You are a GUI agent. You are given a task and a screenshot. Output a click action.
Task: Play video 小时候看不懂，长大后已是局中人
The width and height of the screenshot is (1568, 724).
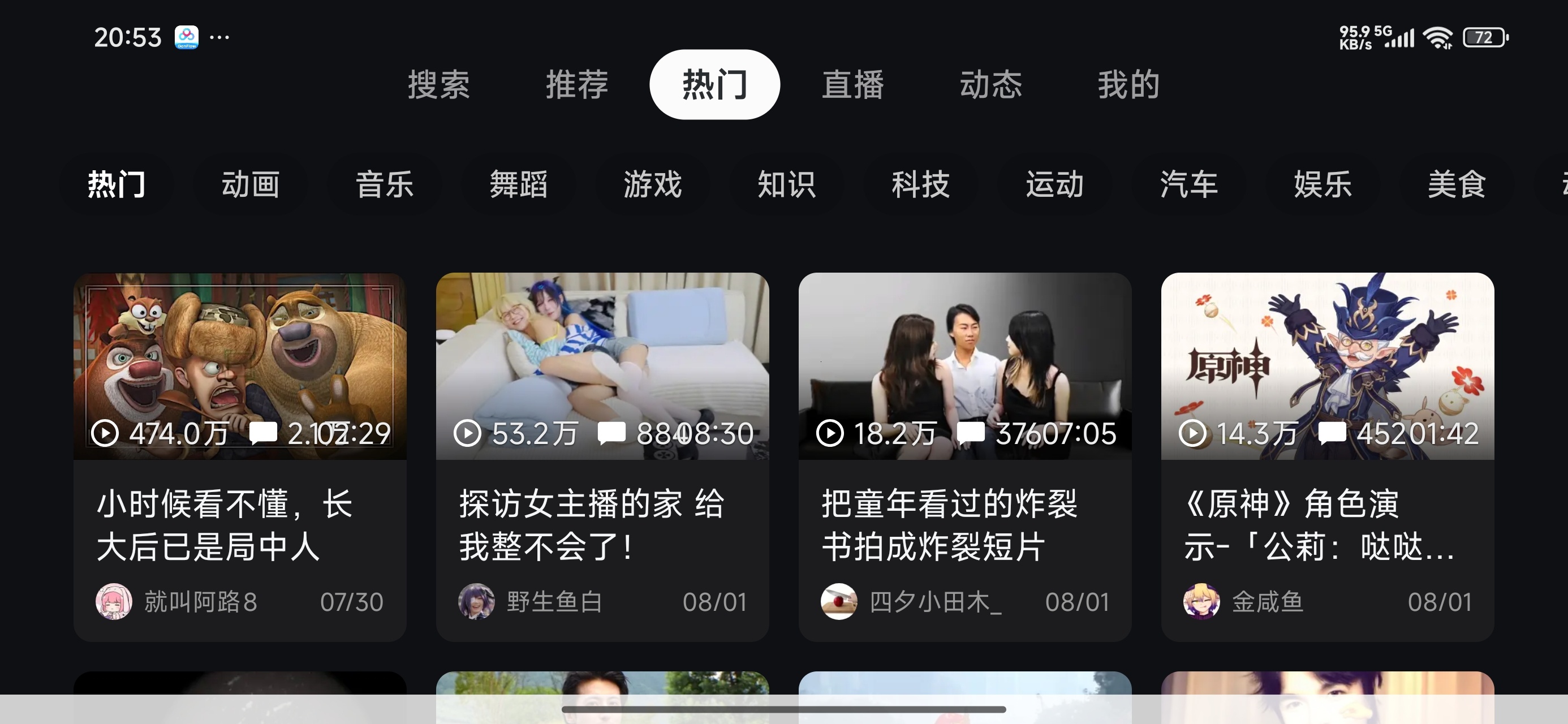pos(240,456)
